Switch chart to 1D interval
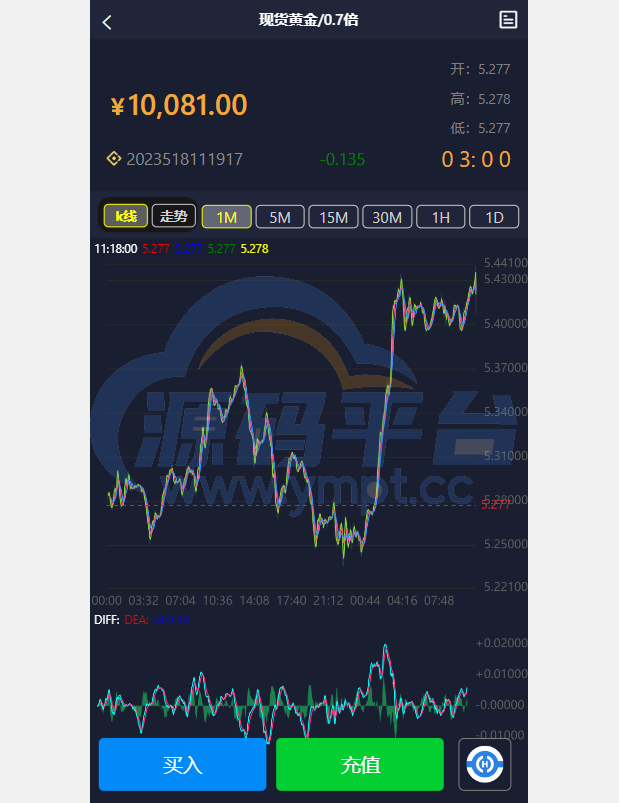619x803 pixels. point(494,217)
